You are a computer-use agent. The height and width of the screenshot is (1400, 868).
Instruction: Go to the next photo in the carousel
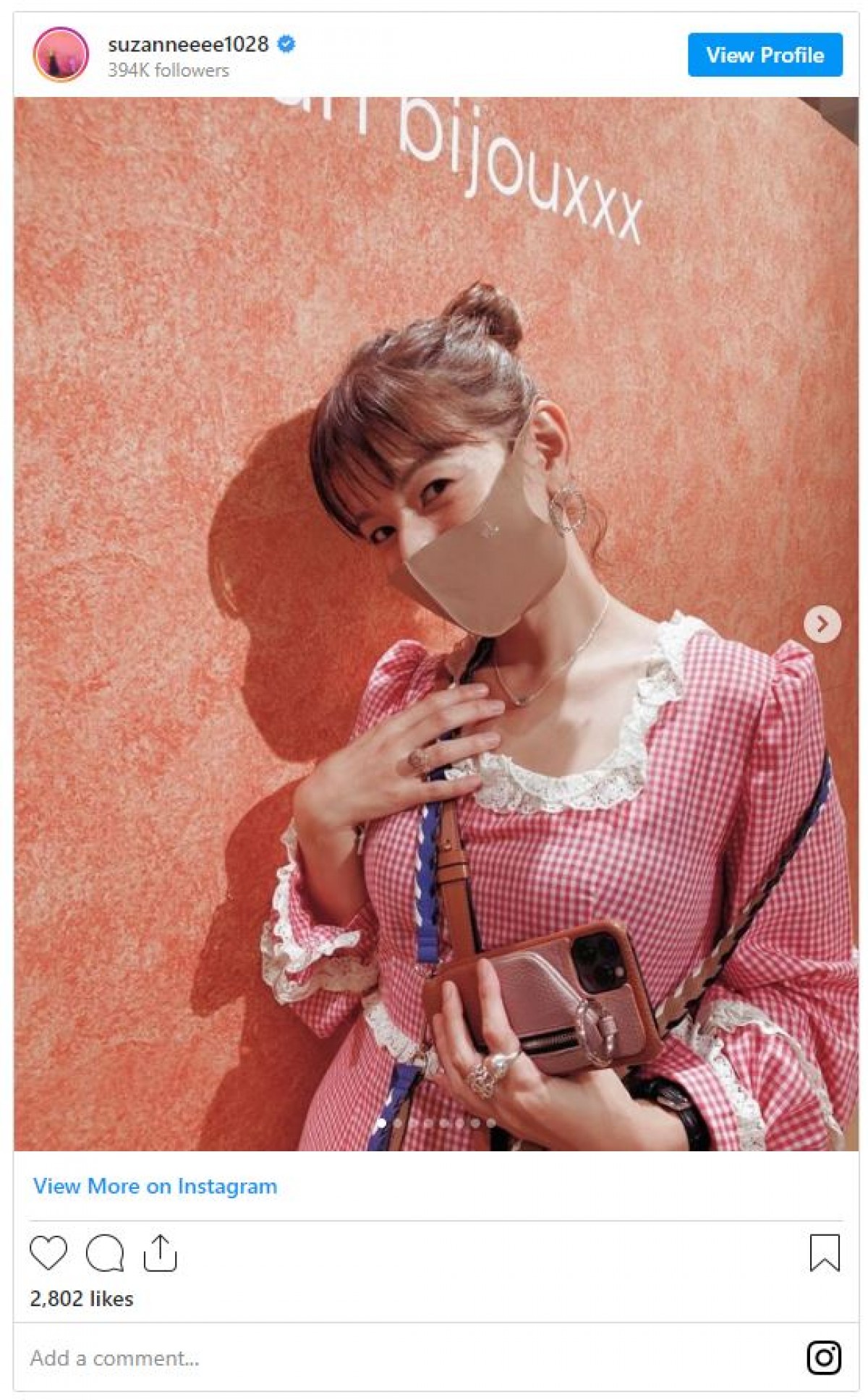822,623
